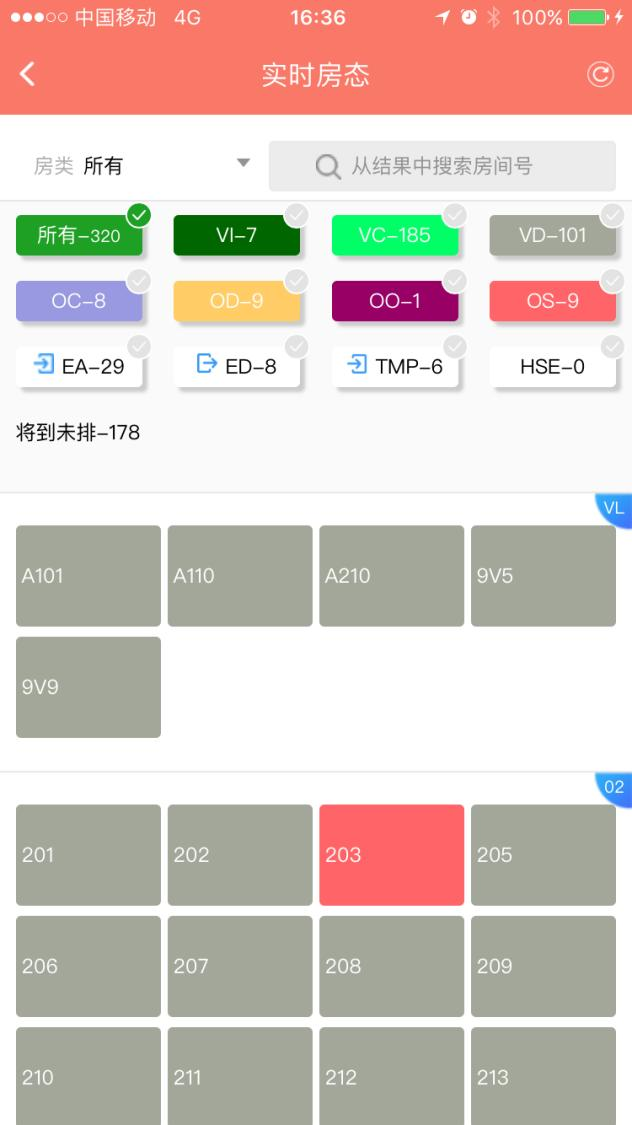Filter rooms by VI-7 status
The image size is (632, 1125).
236,235
